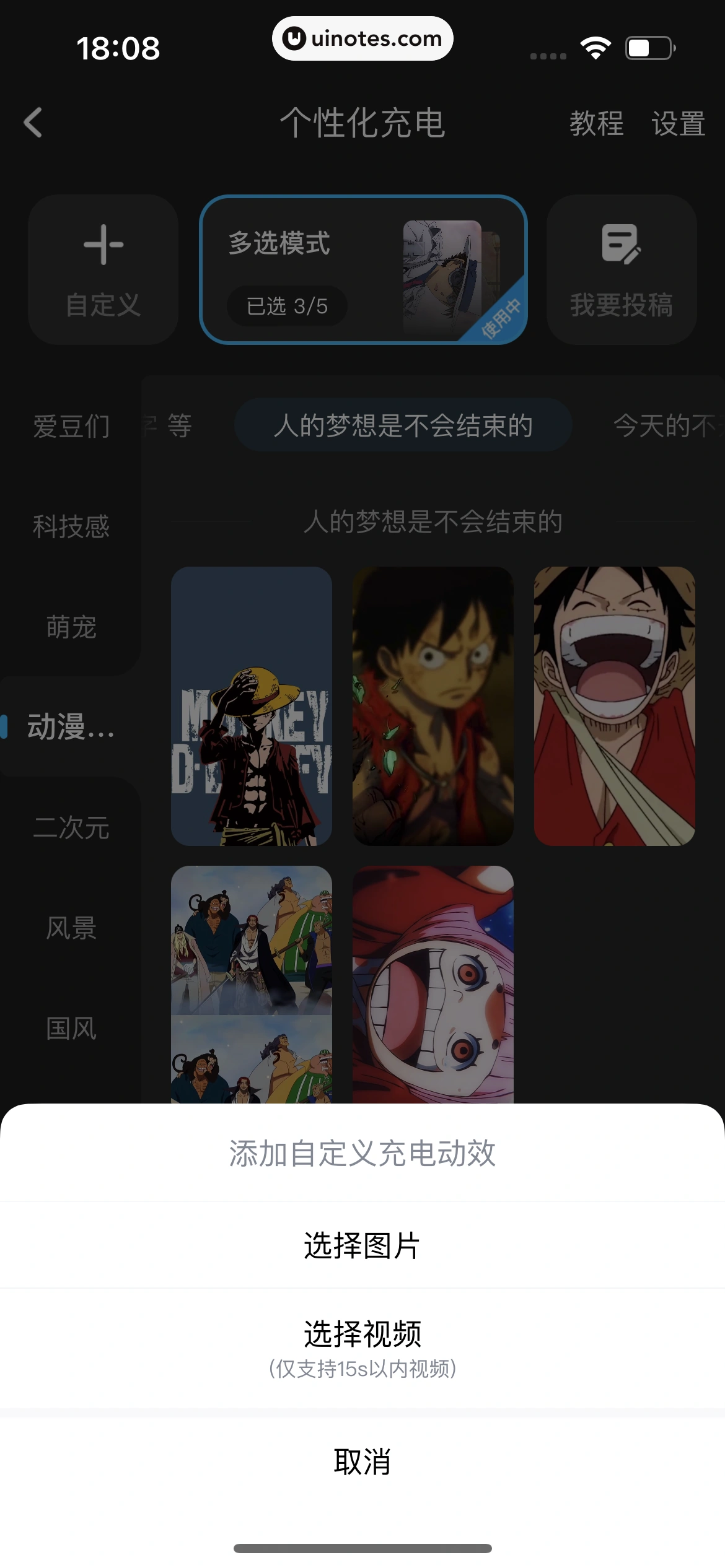Viewport: 725px width, 1568px height.
Task: Select 选择视频 to add a video
Action: (x=362, y=1348)
